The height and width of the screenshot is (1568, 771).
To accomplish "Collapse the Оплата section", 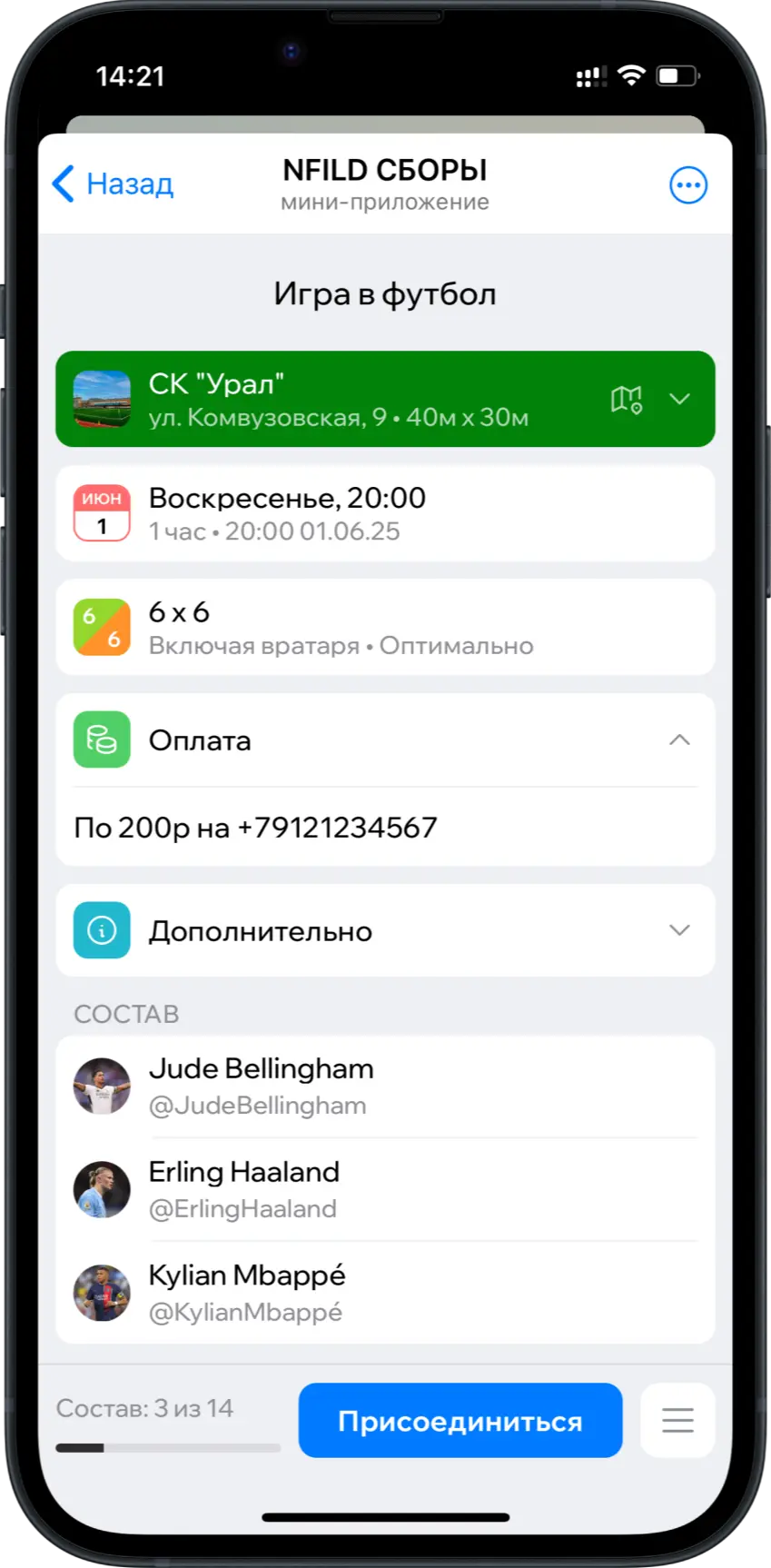I will click(679, 740).
